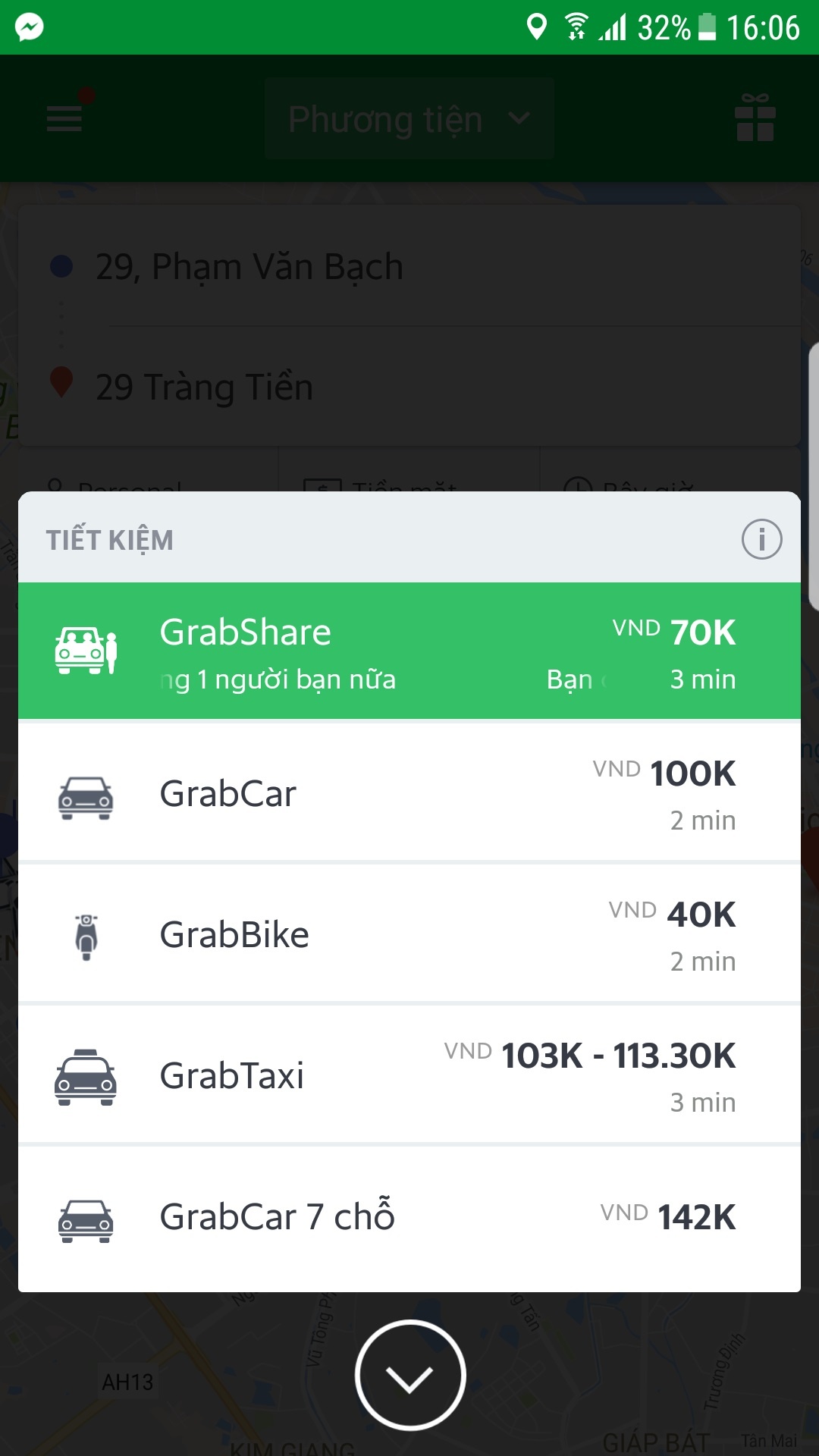Viewport: 819px width, 1456px height.
Task: Select the GrabShare carpool icon
Action: click(85, 651)
